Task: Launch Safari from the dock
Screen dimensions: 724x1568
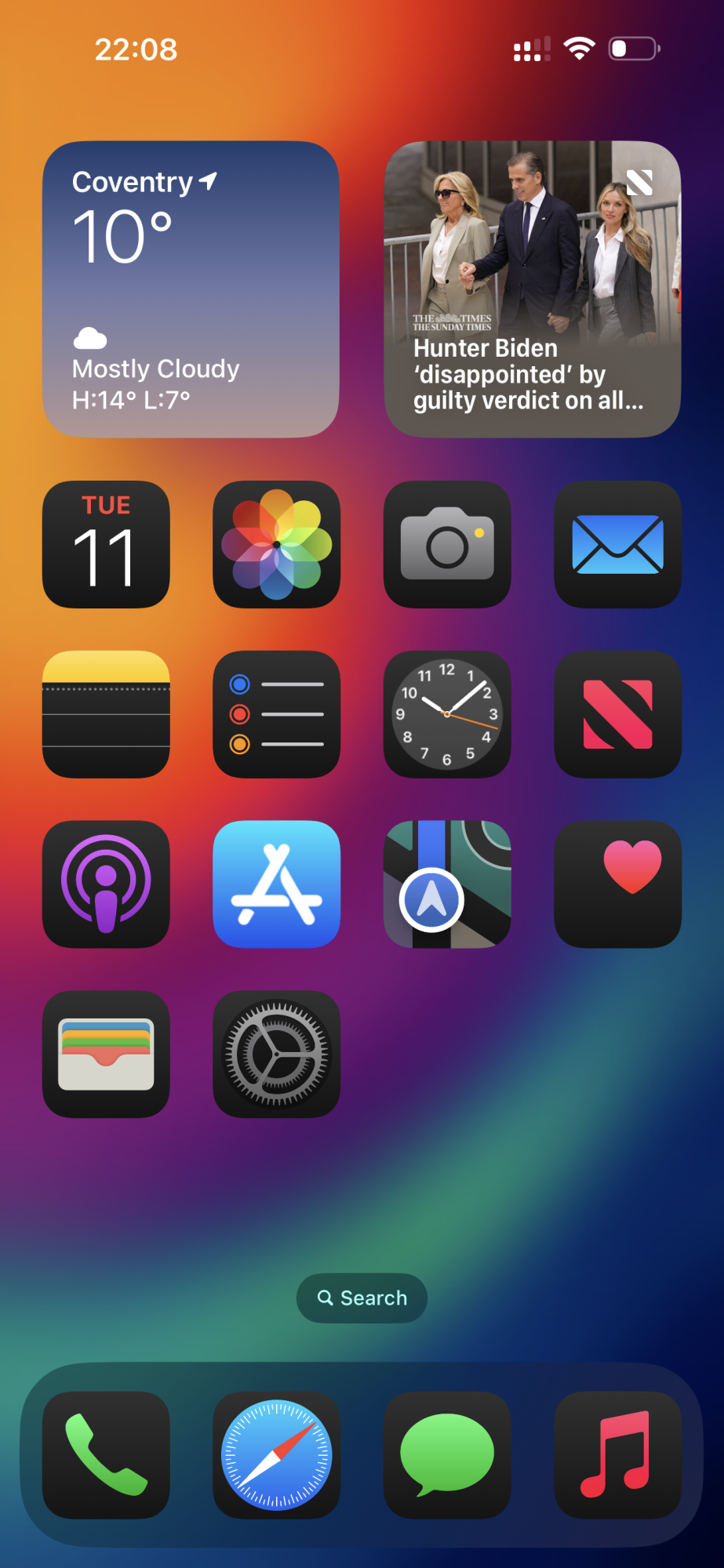Action: [x=276, y=1455]
